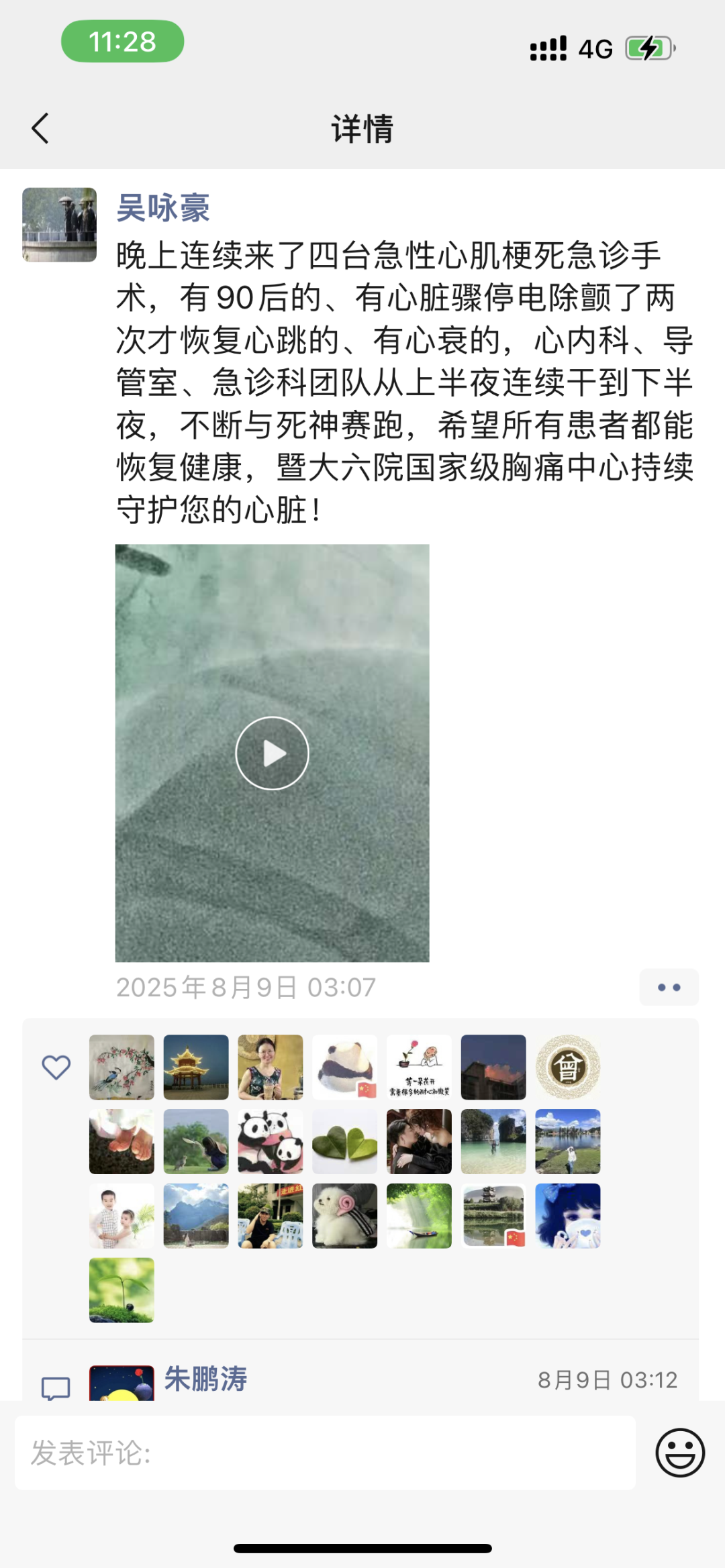
Task: Play the posted video
Action: coord(272,753)
